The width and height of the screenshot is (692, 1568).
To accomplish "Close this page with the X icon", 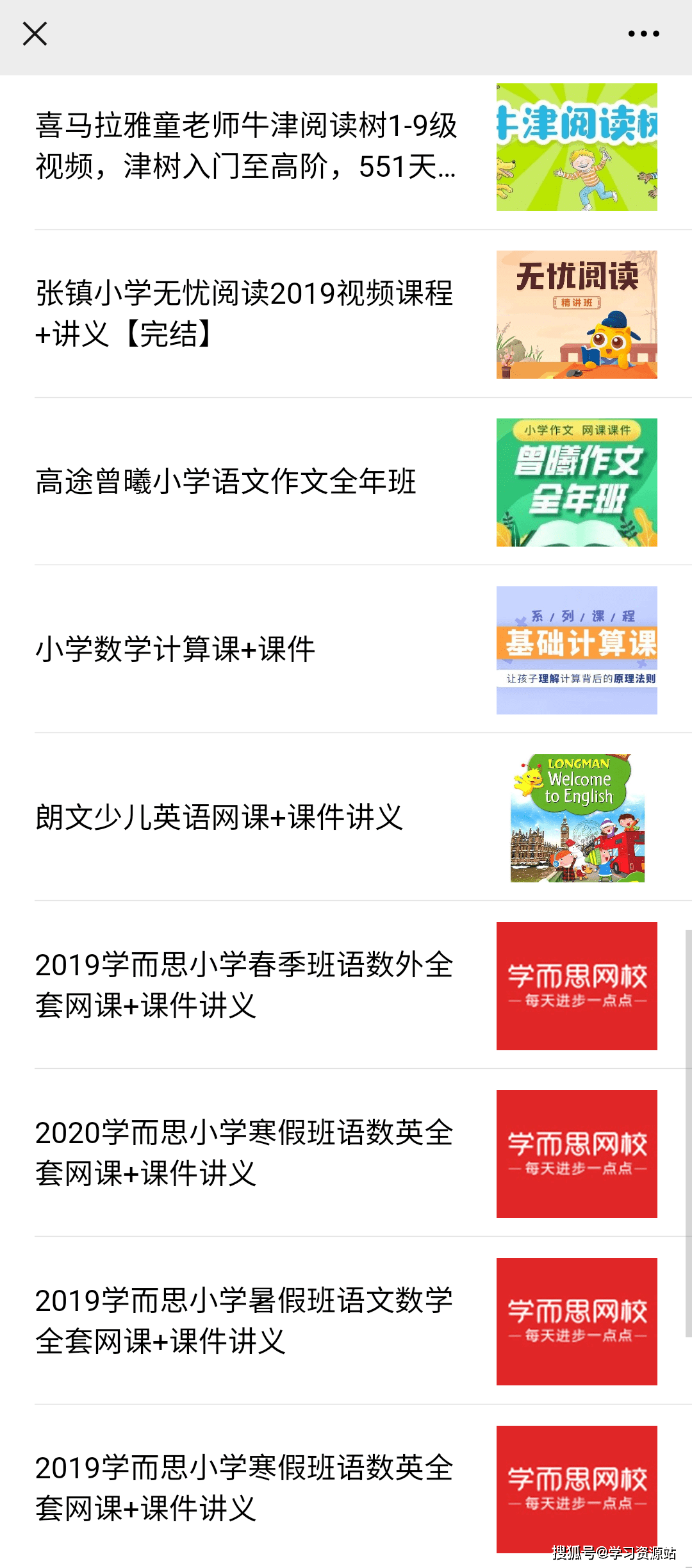I will [x=35, y=34].
